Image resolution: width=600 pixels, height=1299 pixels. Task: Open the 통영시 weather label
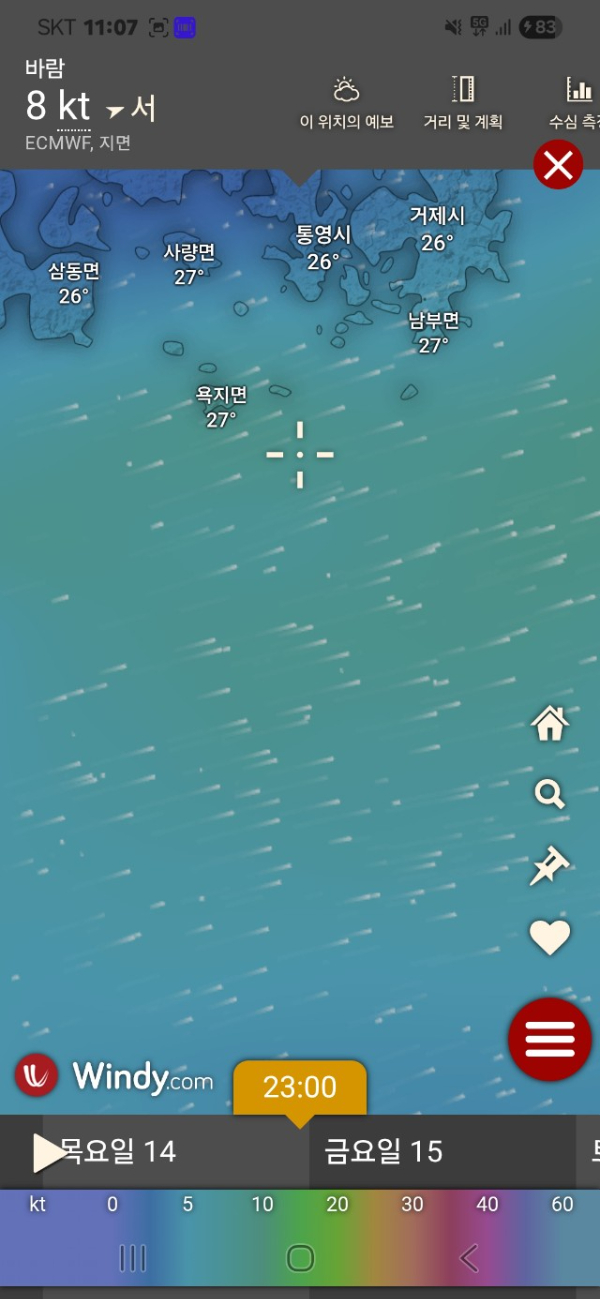pos(323,247)
